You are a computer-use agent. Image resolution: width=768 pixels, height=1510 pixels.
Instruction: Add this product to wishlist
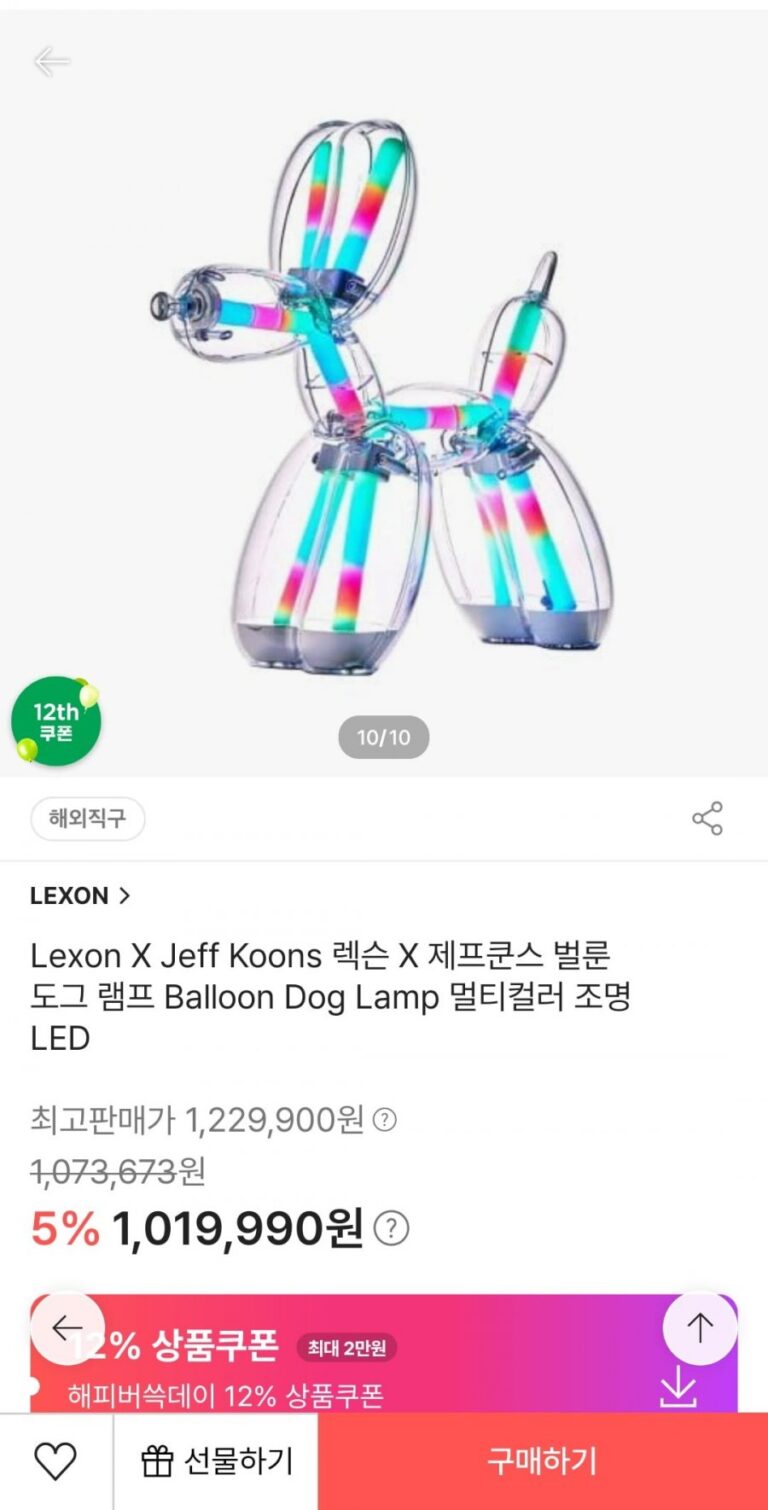coord(56,1462)
